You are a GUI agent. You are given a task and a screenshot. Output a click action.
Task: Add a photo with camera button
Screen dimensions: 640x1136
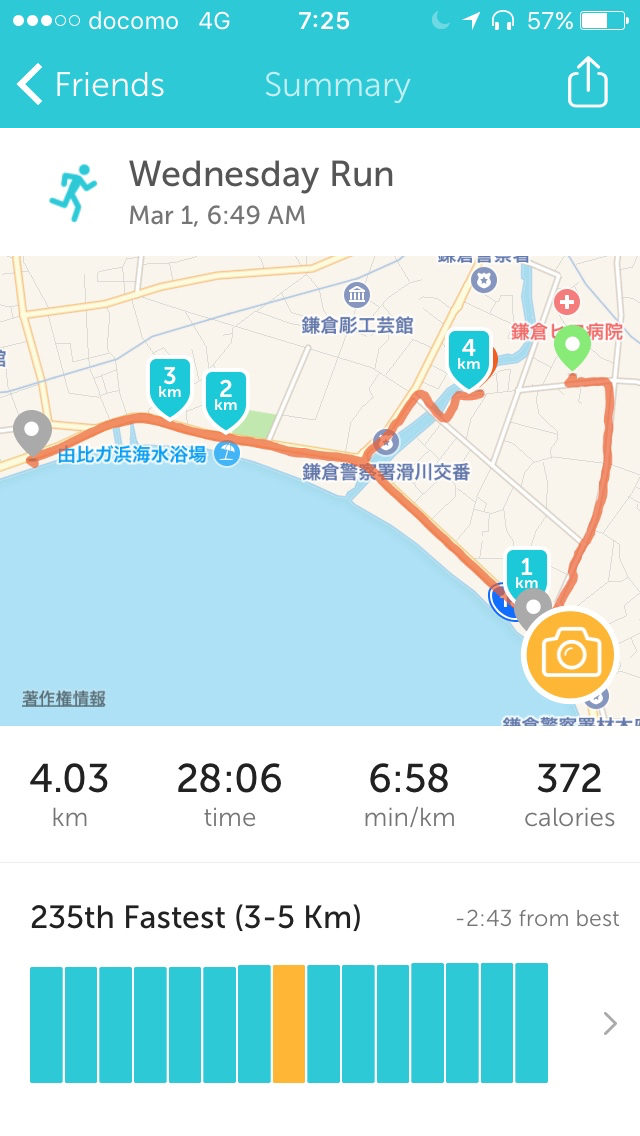point(570,655)
